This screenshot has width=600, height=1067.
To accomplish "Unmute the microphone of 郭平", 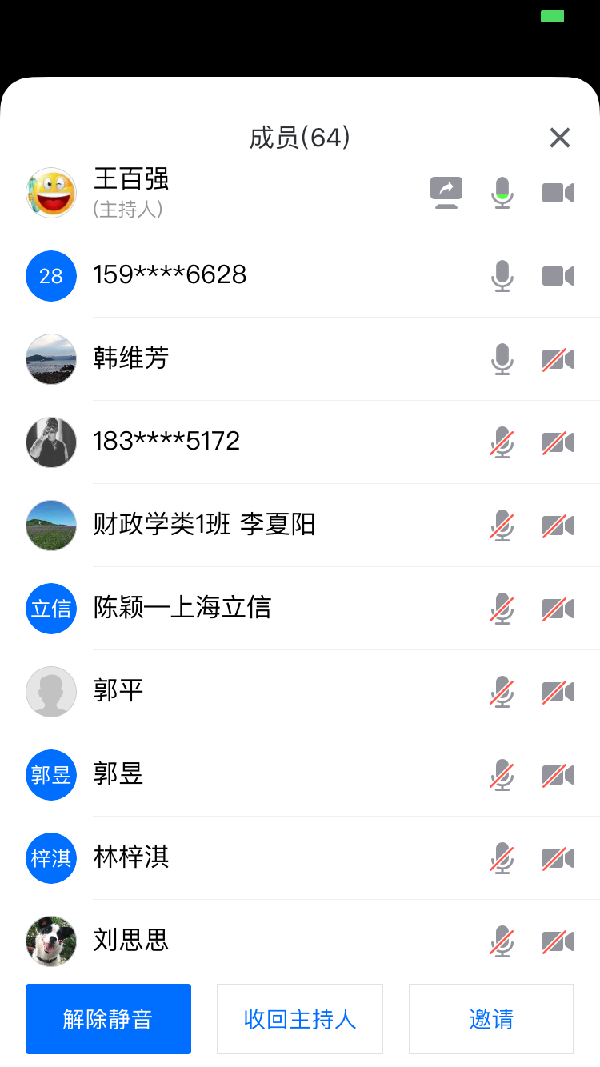I will [502, 691].
